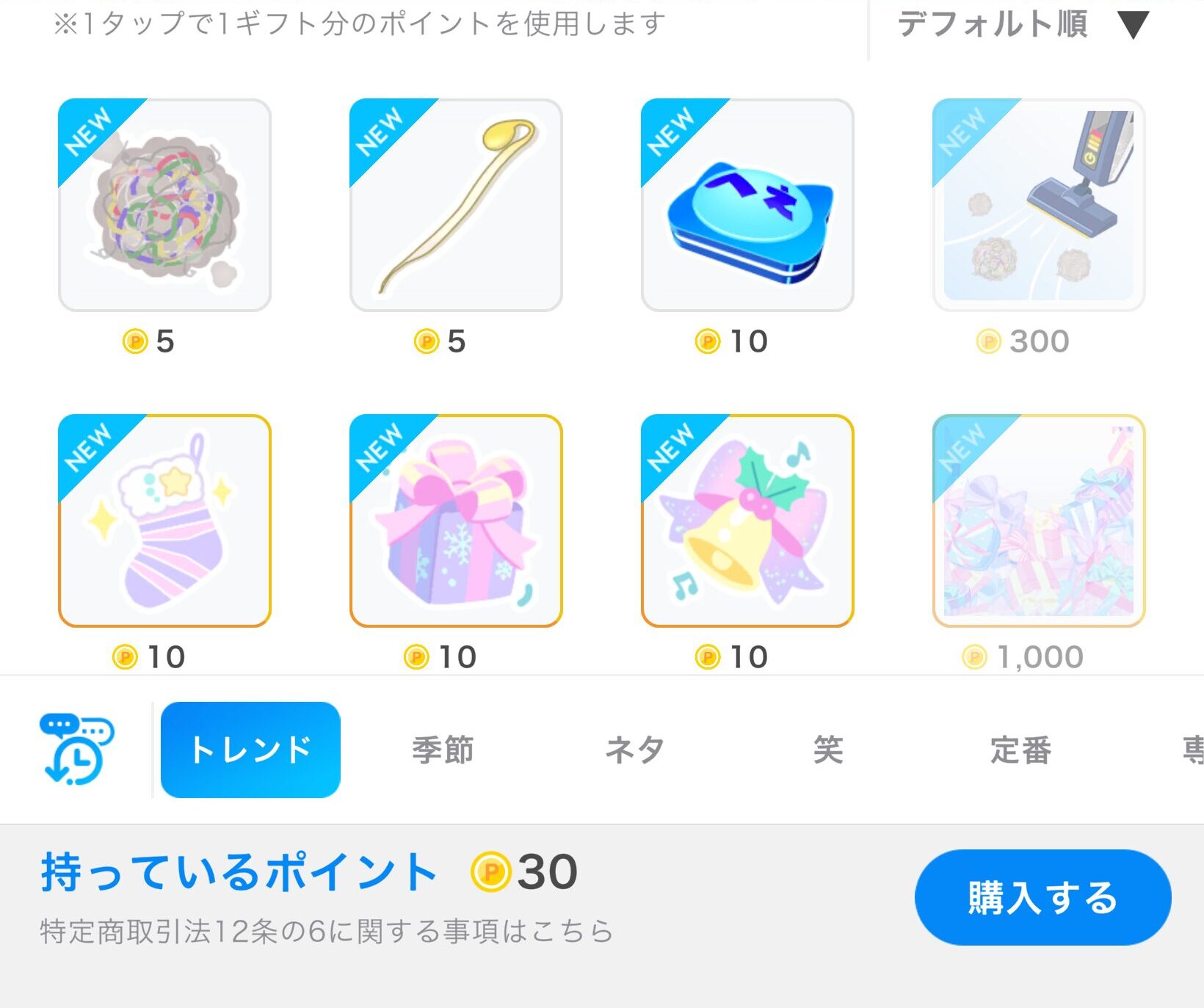The image size is (1204, 1008).
Task: Switch to the 季節 tab
Action: coord(443,750)
